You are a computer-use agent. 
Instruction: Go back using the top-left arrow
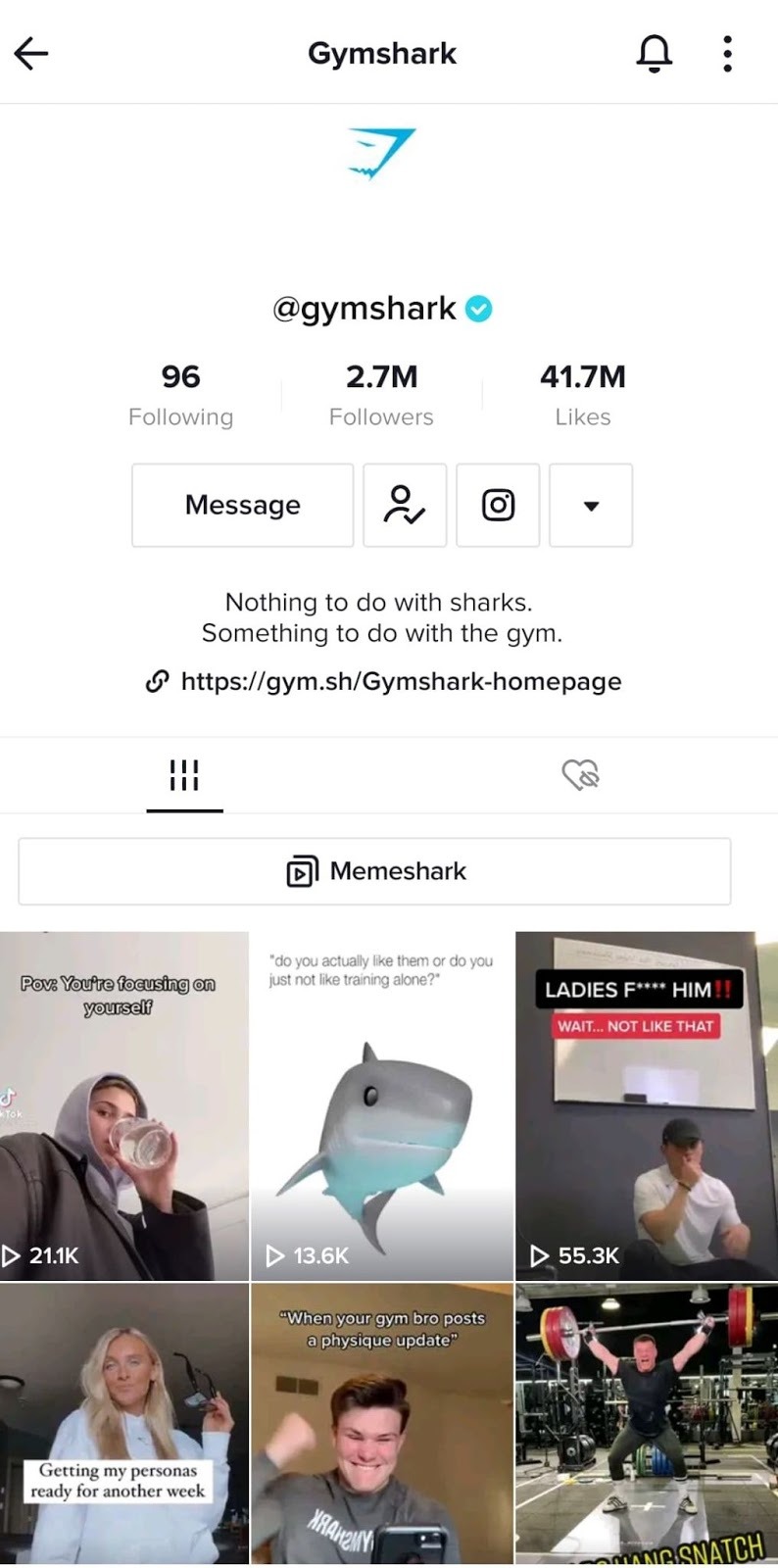pos(31,53)
